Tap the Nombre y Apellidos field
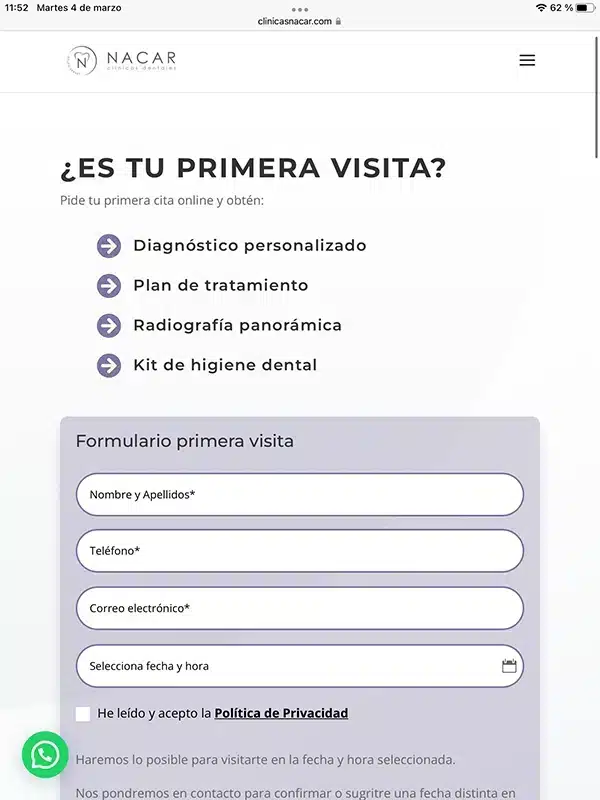This screenshot has width=600, height=800. (x=300, y=495)
